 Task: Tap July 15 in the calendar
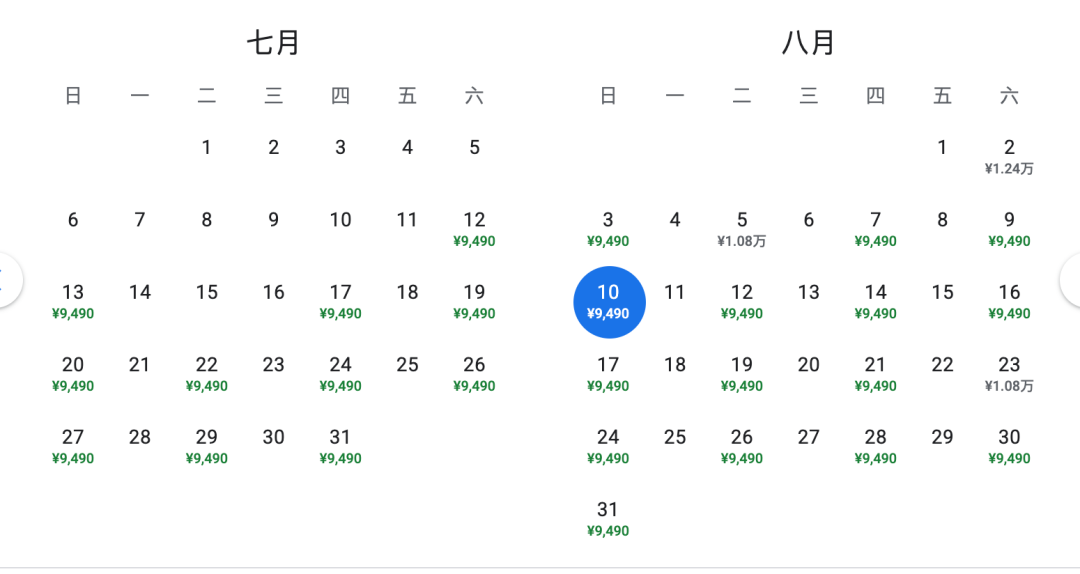click(x=207, y=292)
